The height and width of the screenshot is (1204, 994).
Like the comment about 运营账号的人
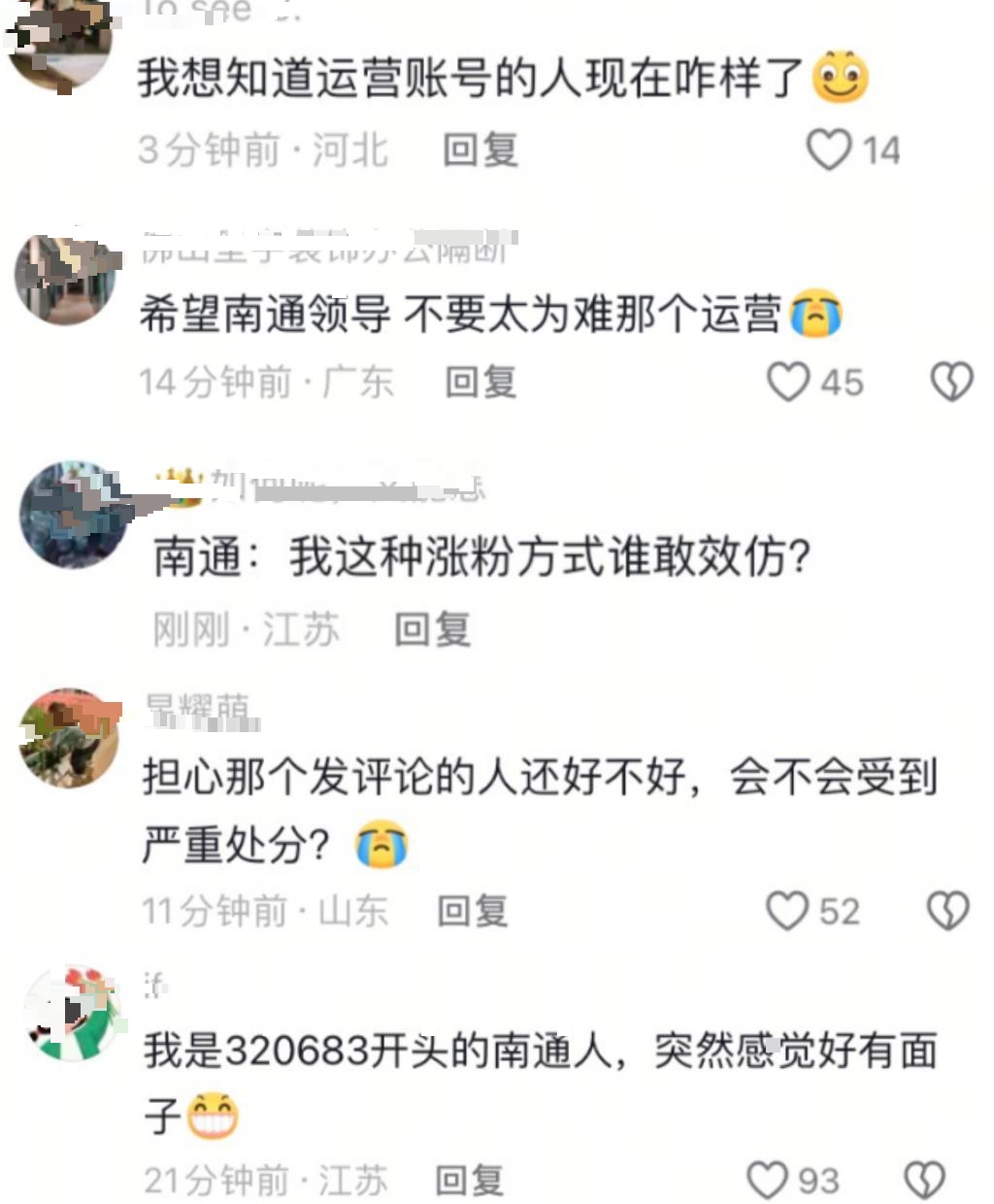pos(829,150)
